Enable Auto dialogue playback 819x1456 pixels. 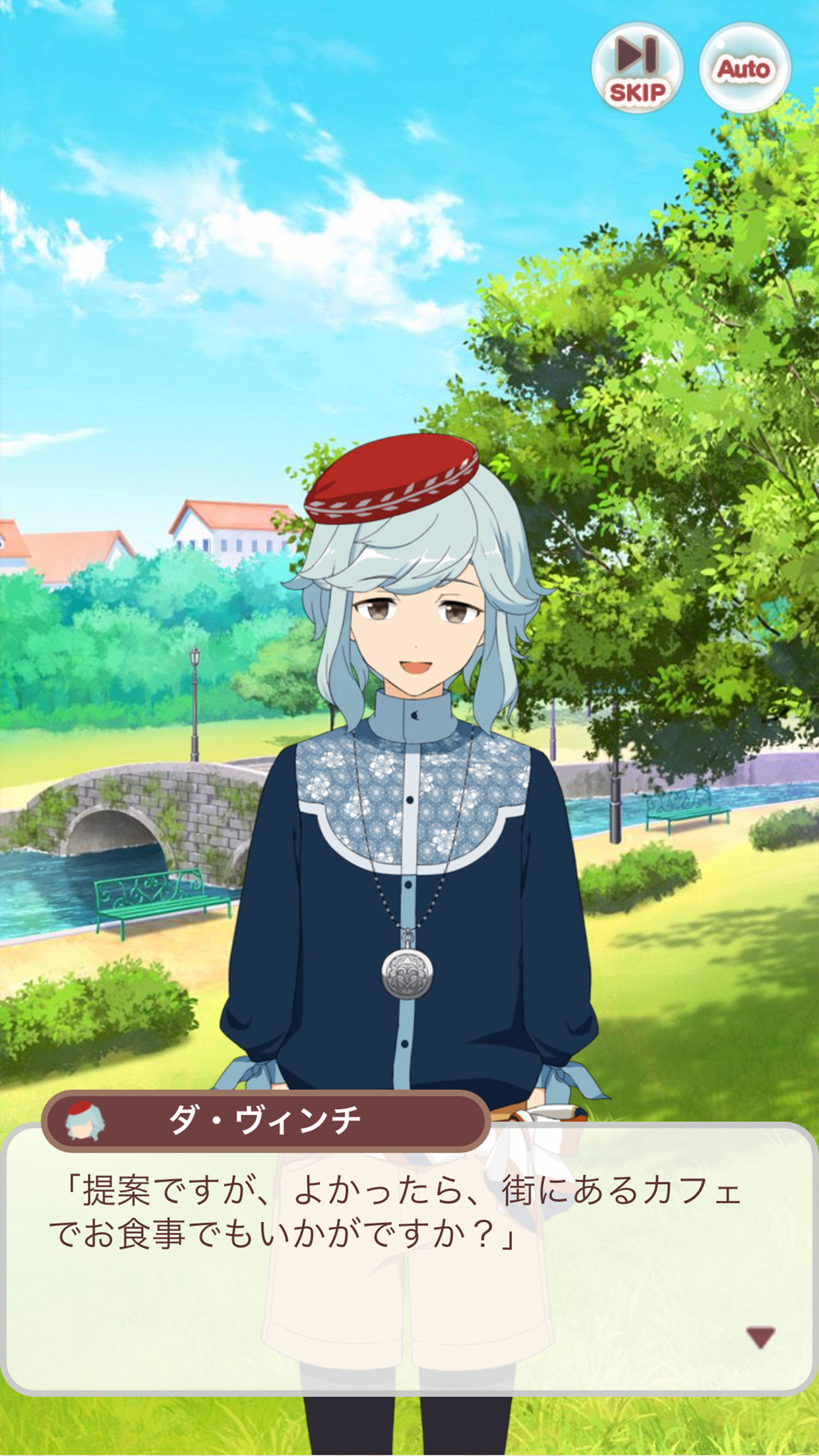744,68
